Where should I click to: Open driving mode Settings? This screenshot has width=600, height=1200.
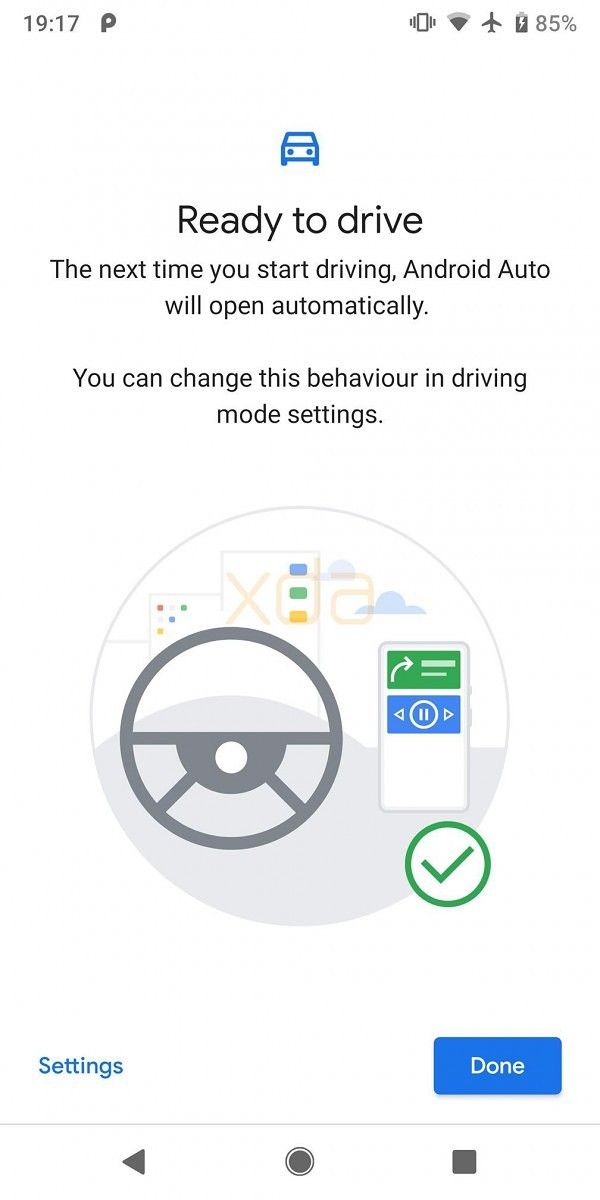pos(81,1065)
